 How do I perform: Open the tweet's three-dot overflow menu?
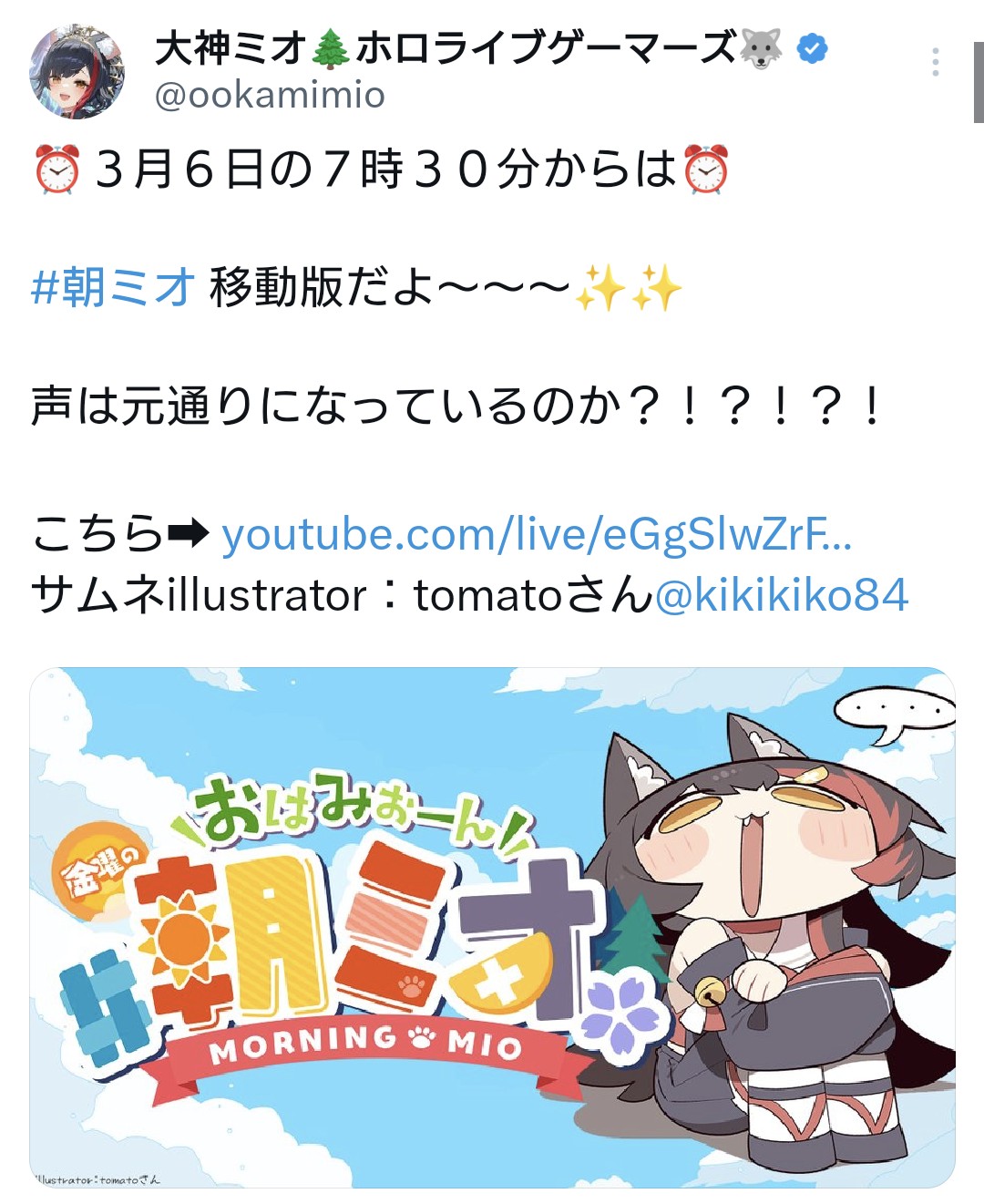coord(935,62)
